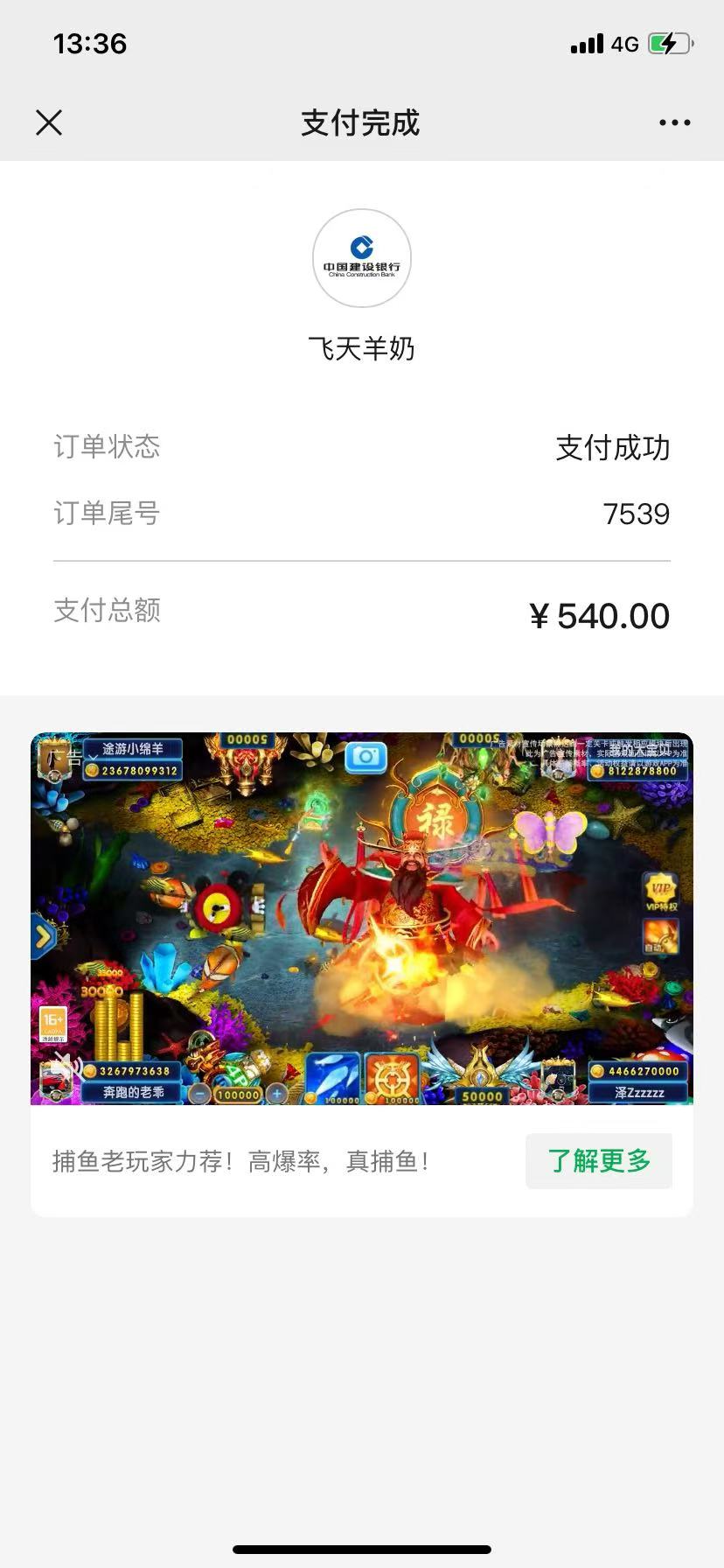The height and width of the screenshot is (1568, 724).
Task: Close the payment complete page
Action: coord(49,122)
